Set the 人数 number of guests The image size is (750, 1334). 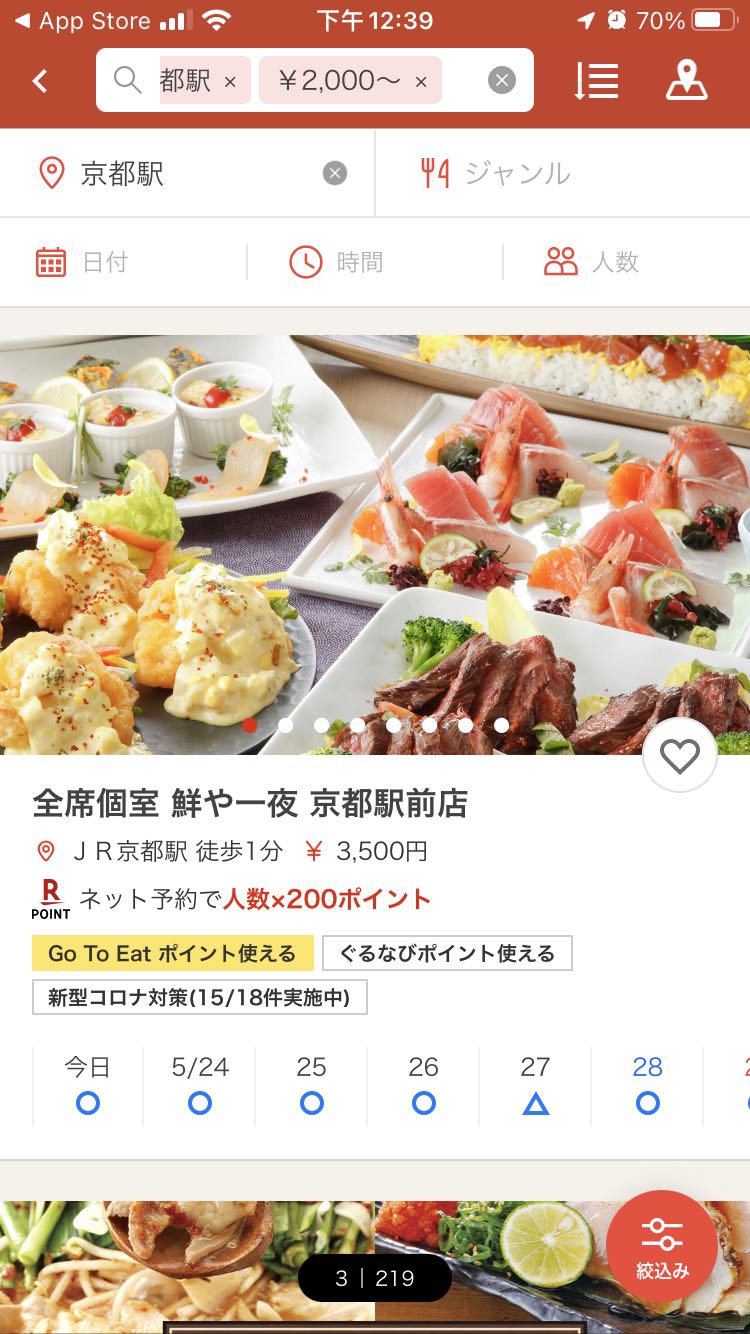point(627,262)
